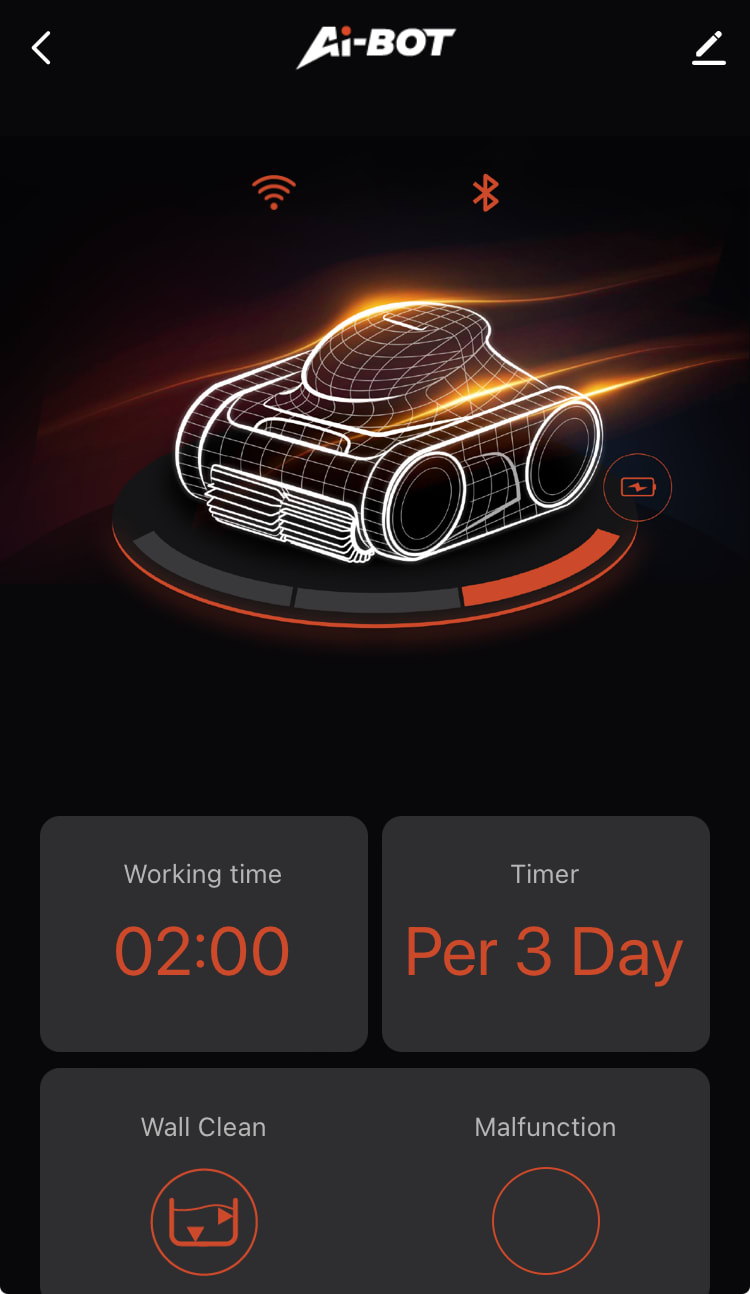Tap the battery icon beside the robot
This screenshot has width=750, height=1294.
(637, 487)
